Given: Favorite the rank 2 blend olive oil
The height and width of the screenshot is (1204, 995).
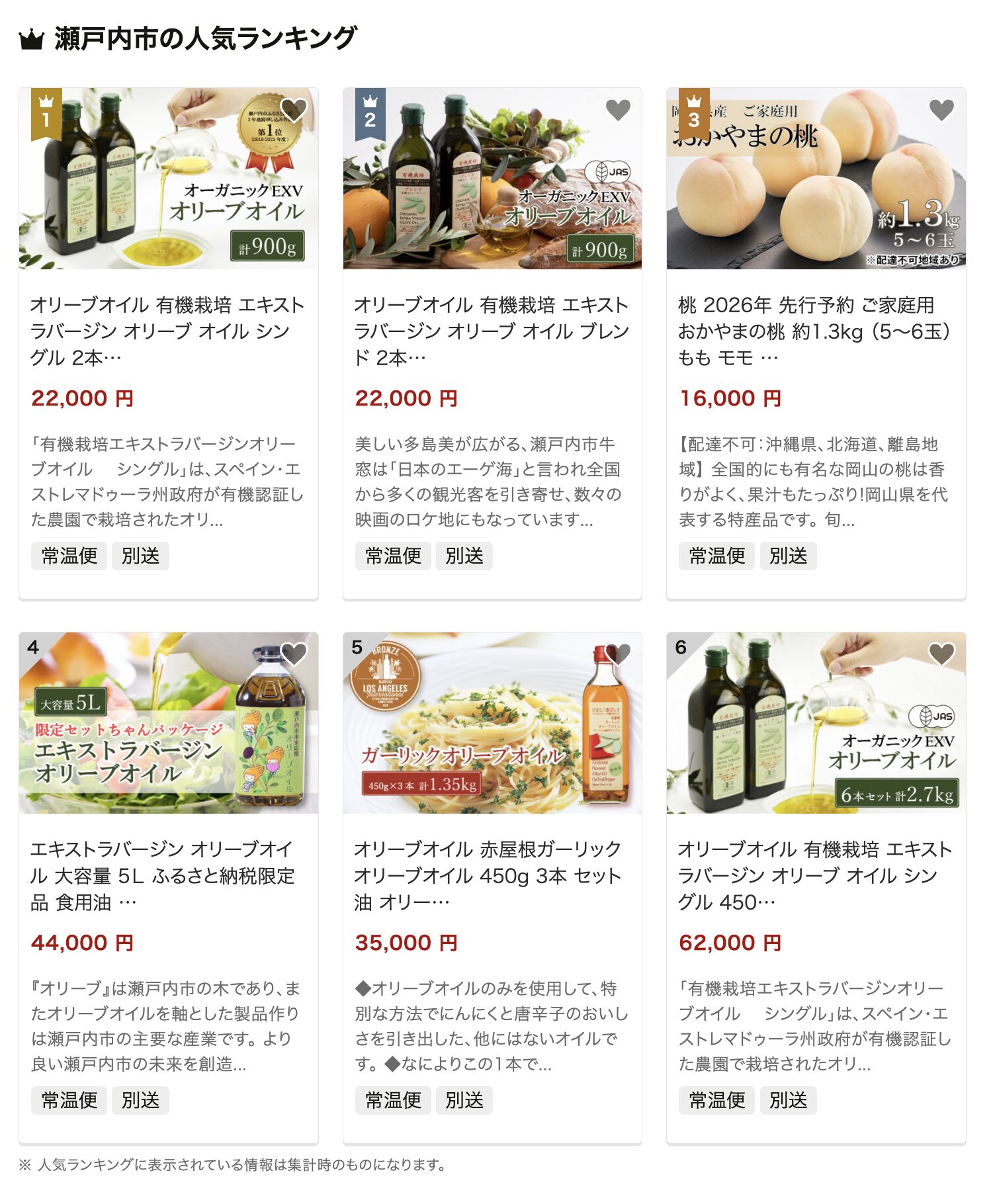Looking at the screenshot, I should [x=618, y=110].
